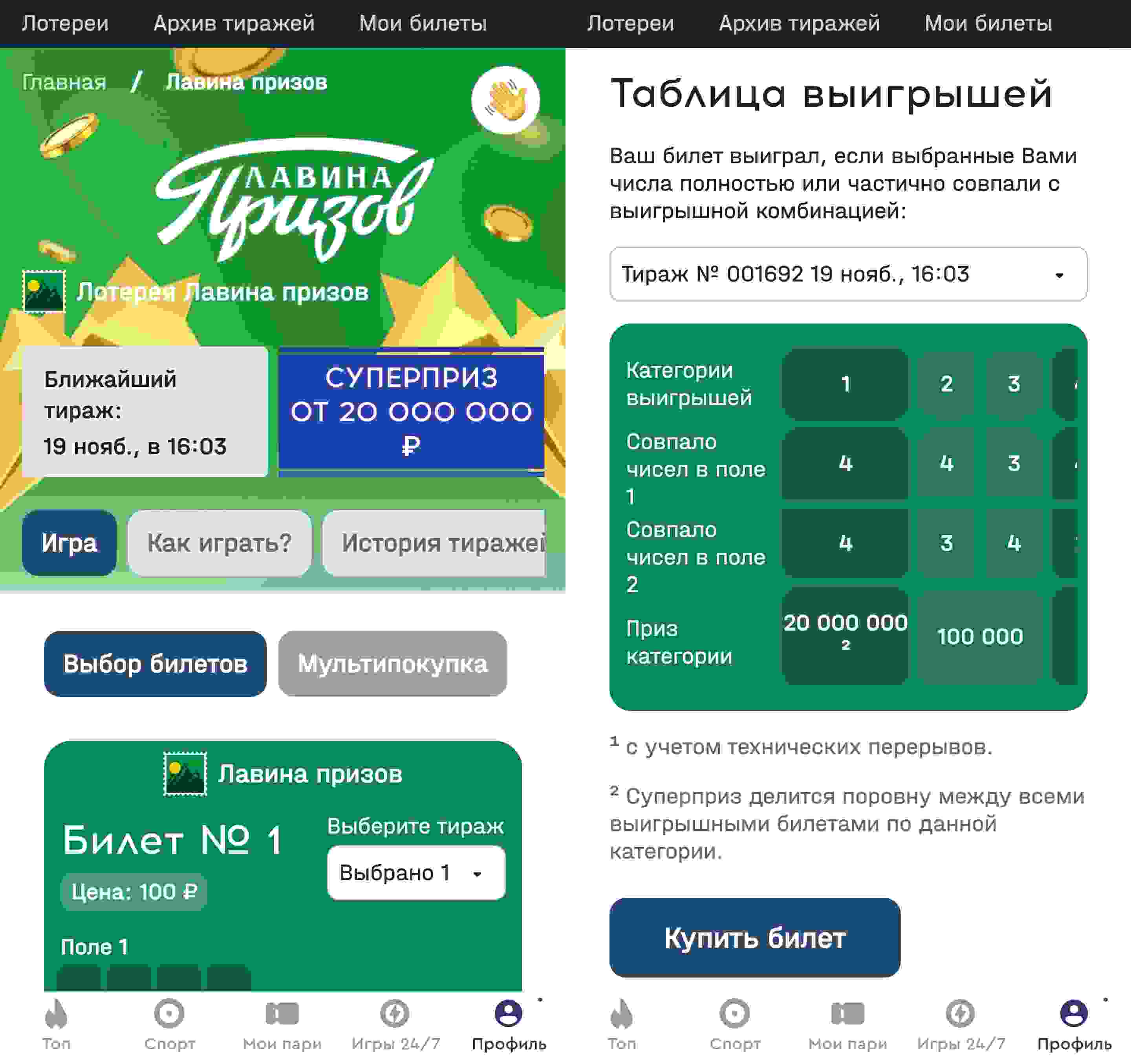Switch to the Игра tab
This screenshot has height=1064, width=1131.
(70, 543)
